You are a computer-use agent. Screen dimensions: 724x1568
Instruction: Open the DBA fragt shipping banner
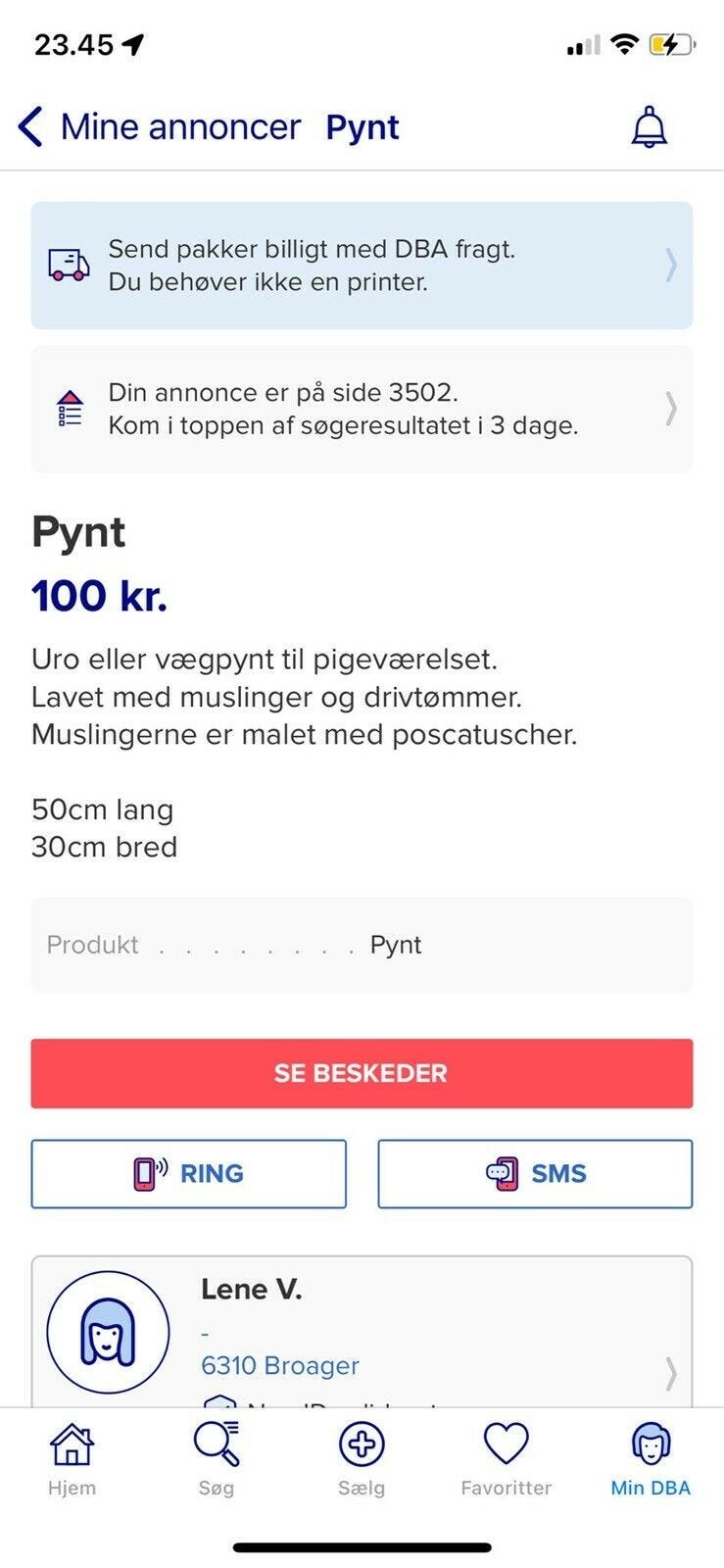[x=362, y=266]
